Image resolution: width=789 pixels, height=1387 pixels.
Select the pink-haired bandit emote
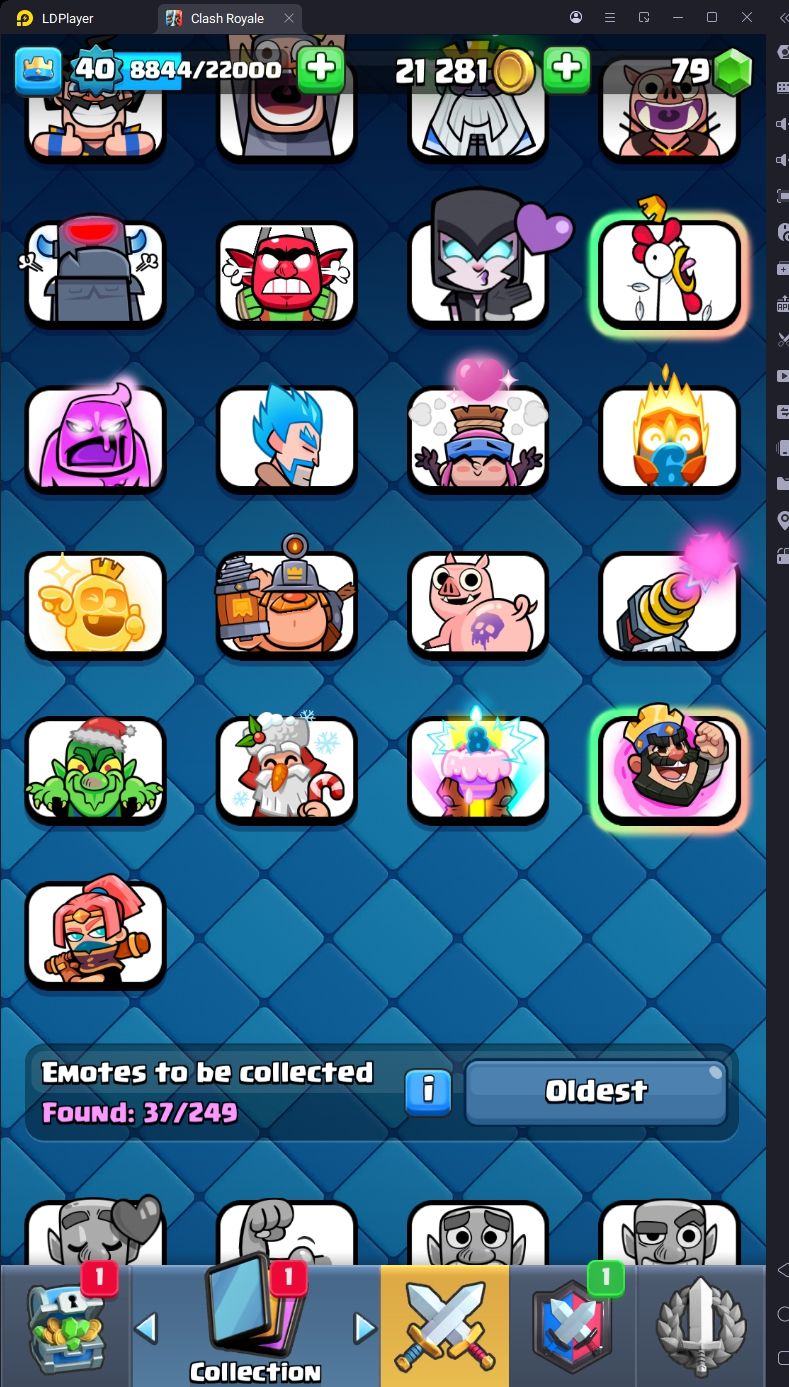click(x=95, y=934)
